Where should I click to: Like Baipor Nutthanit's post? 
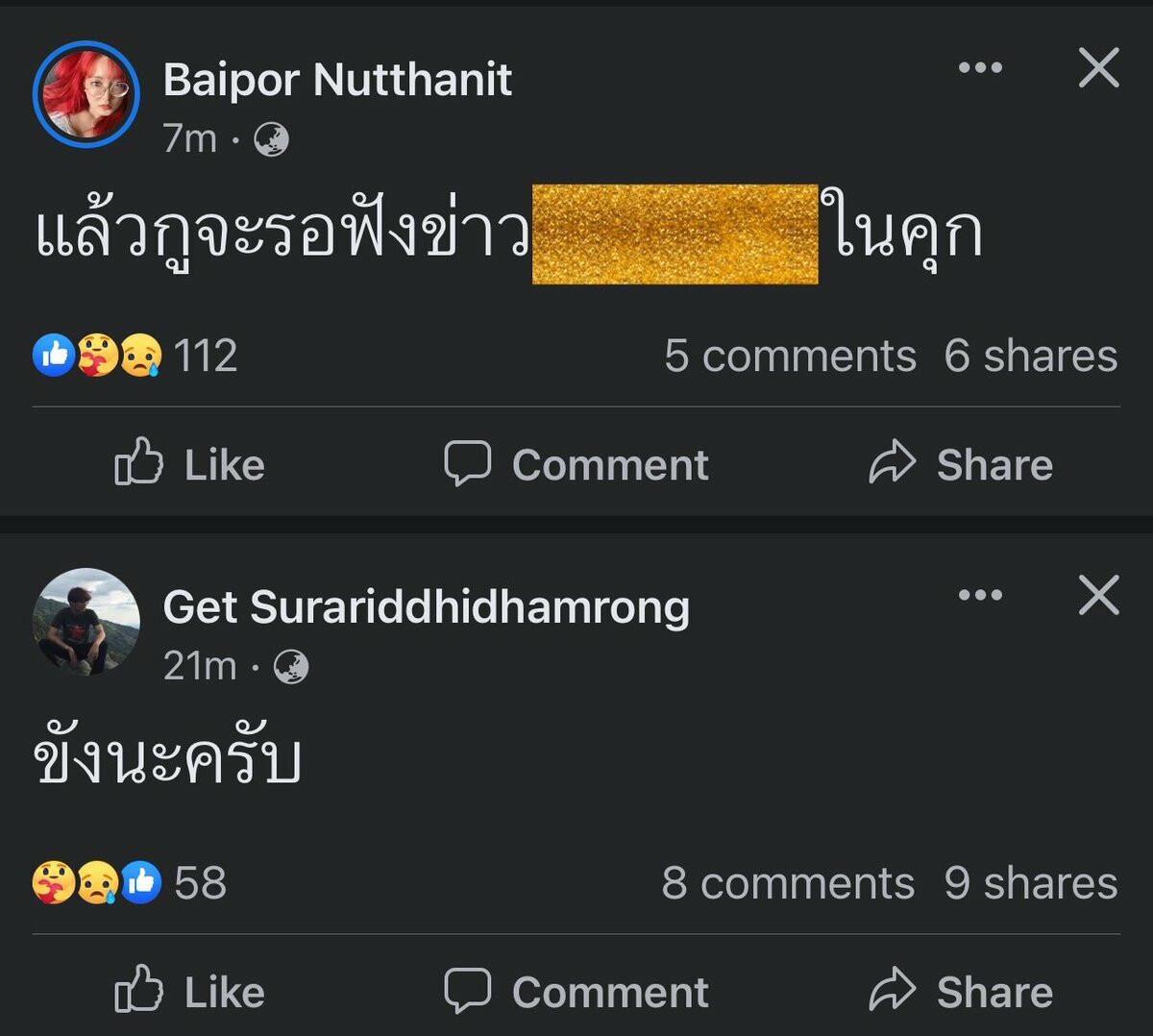point(190,464)
